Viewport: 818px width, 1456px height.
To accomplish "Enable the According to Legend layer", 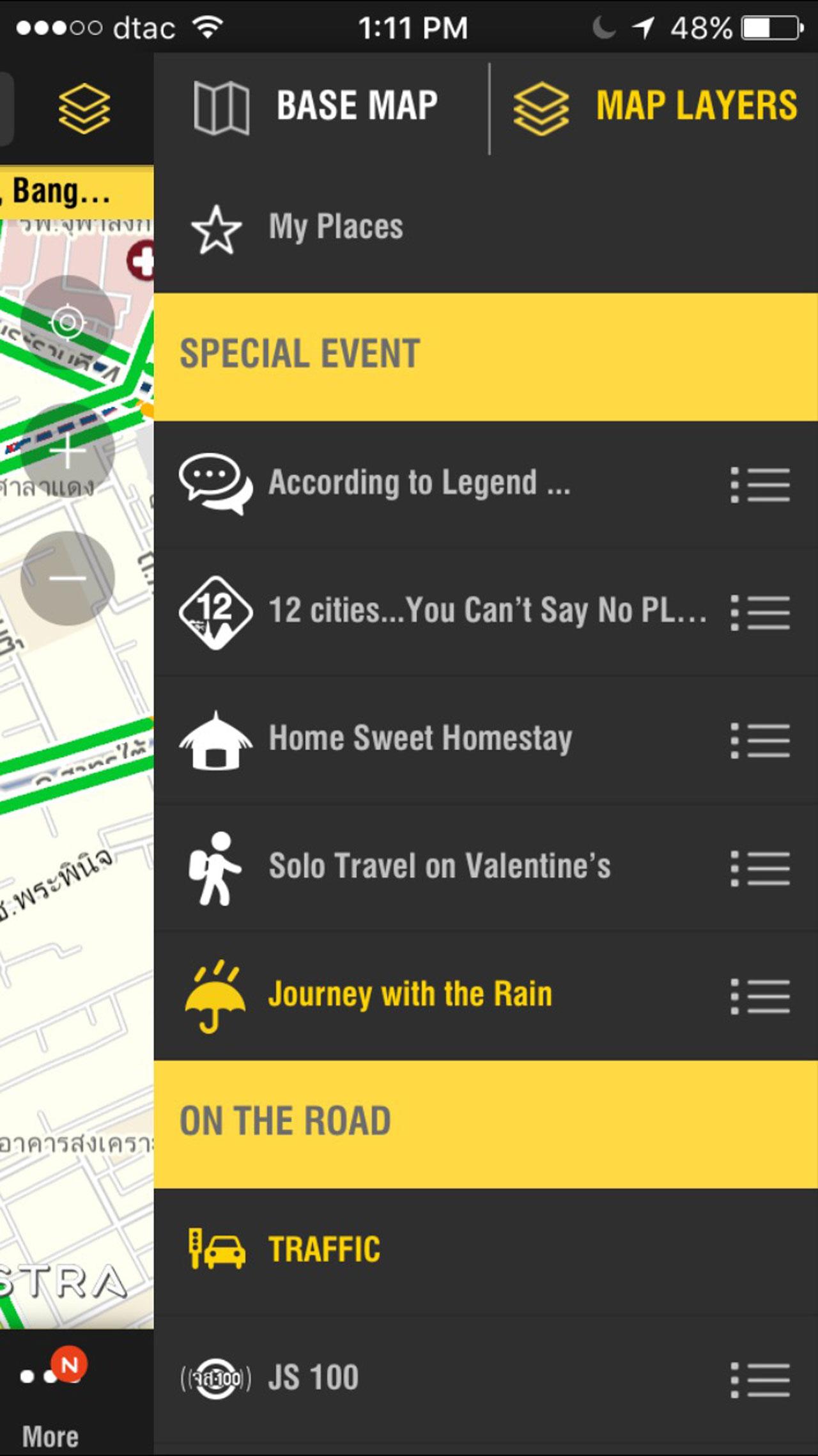I will [x=419, y=483].
